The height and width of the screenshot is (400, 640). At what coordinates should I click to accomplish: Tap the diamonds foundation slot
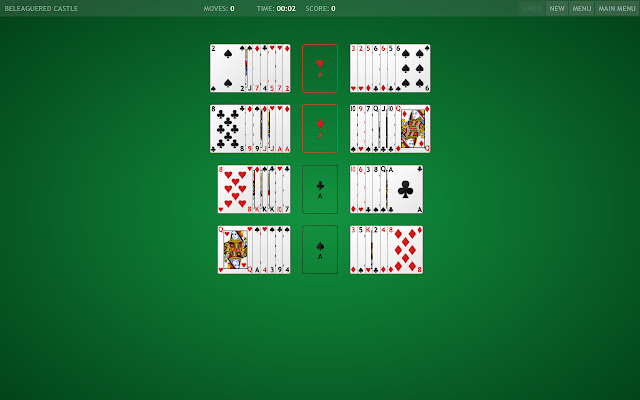[320, 128]
